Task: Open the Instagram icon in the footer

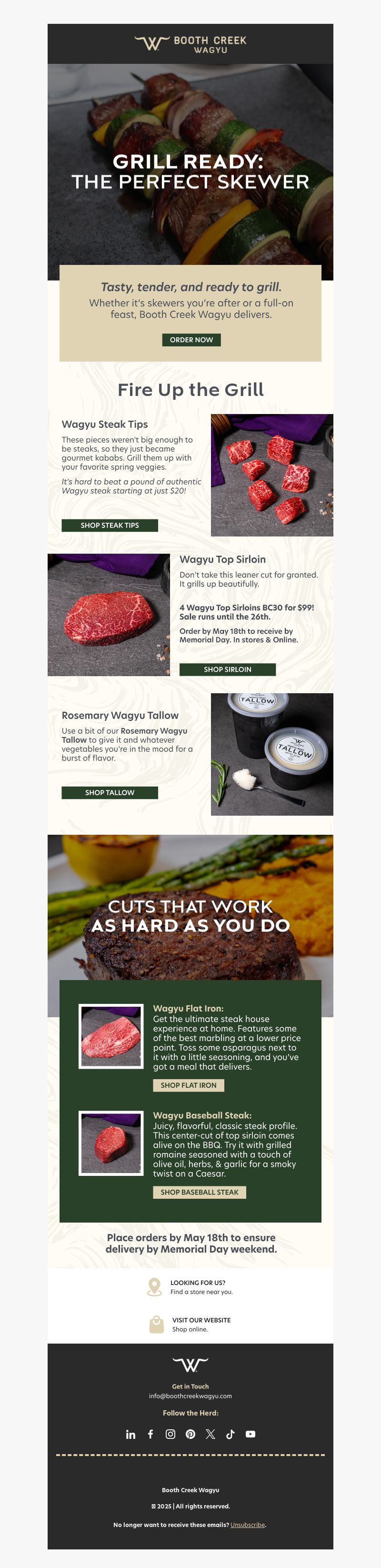Action: point(170,1434)
